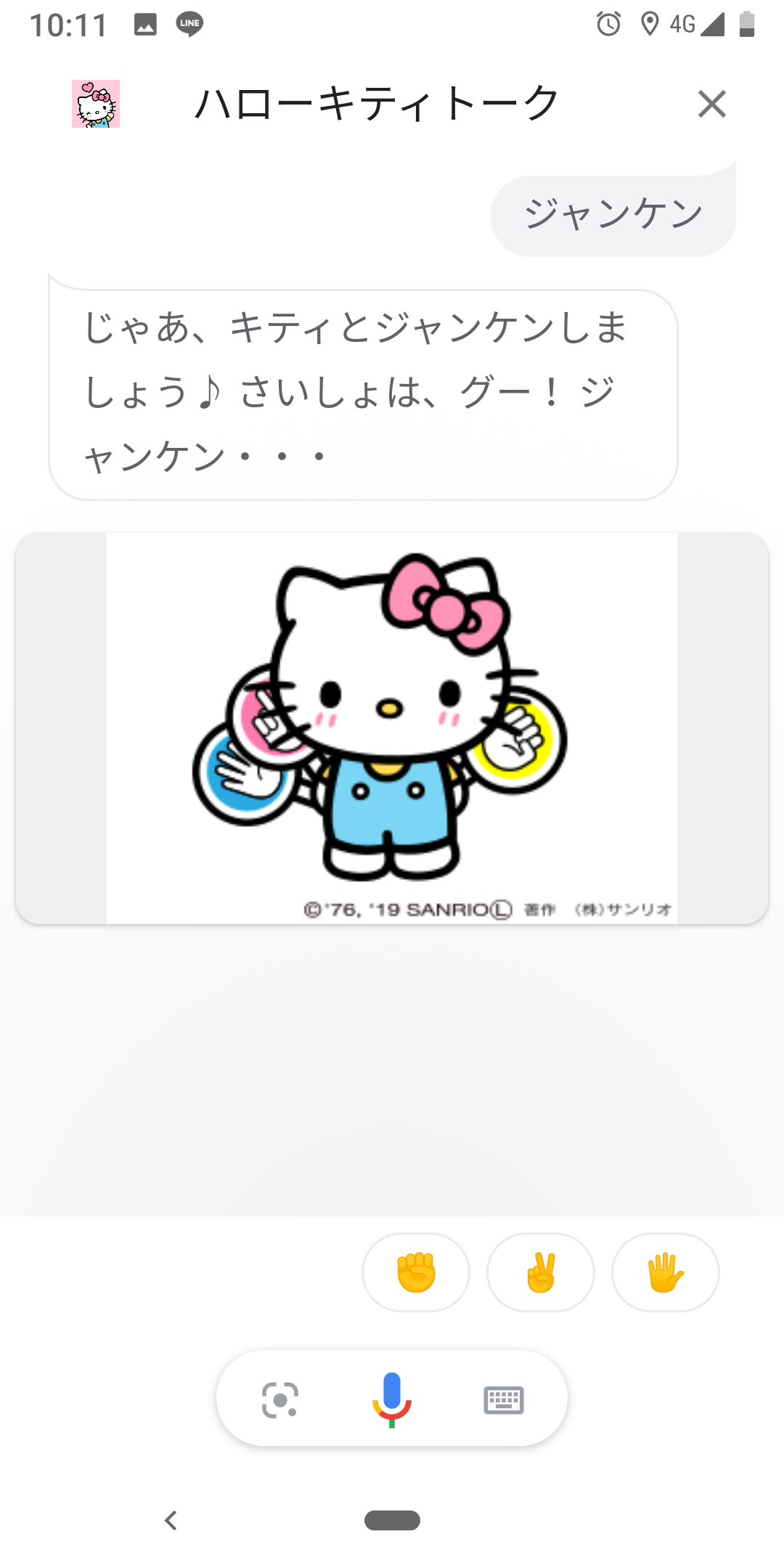Choose the rock fist chip
Image resolution: width=784 pixels, height=1568 pixels.
click(416, 1273)
